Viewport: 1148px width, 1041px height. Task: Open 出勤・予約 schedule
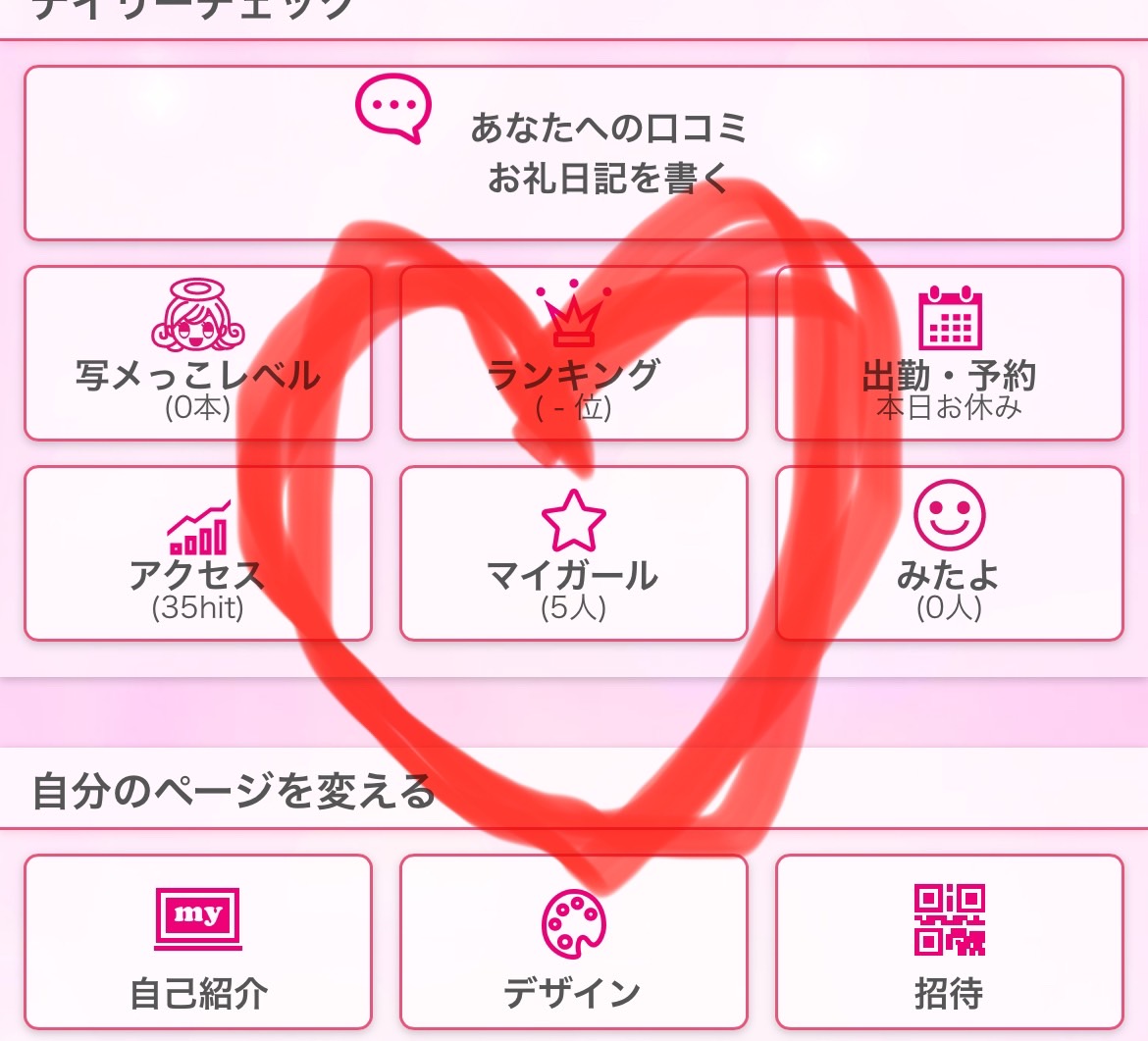tap(949, 353)
